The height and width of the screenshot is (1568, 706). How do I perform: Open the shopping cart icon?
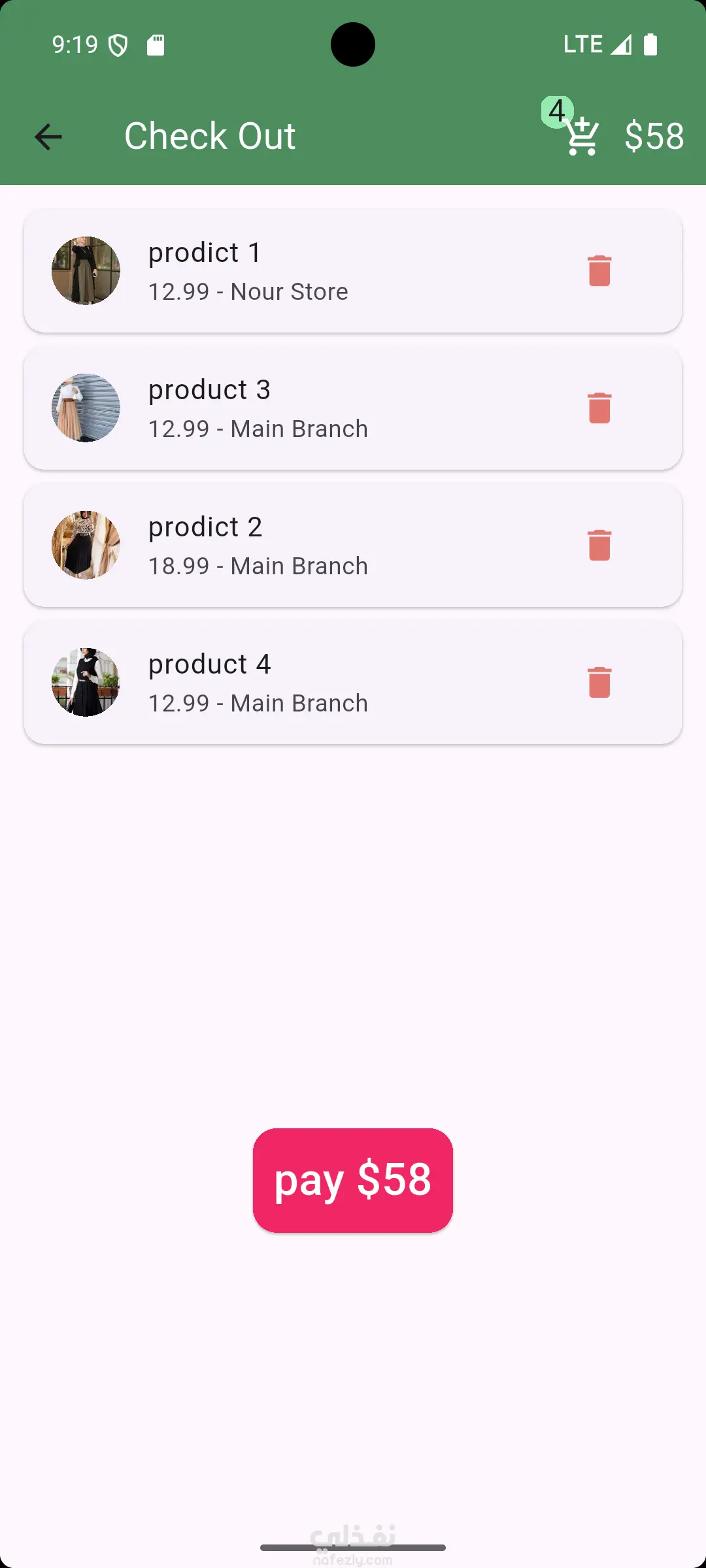[580, 136]
